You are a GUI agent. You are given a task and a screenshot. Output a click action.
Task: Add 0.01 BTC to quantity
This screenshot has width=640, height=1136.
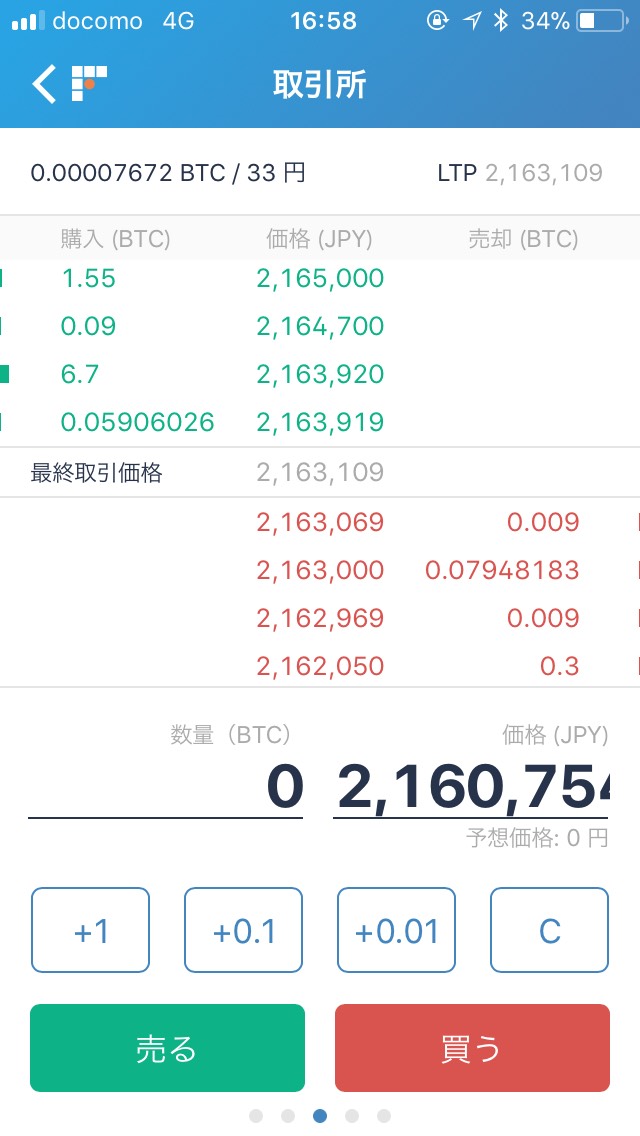pyautogui.click(x=396, y=930)
